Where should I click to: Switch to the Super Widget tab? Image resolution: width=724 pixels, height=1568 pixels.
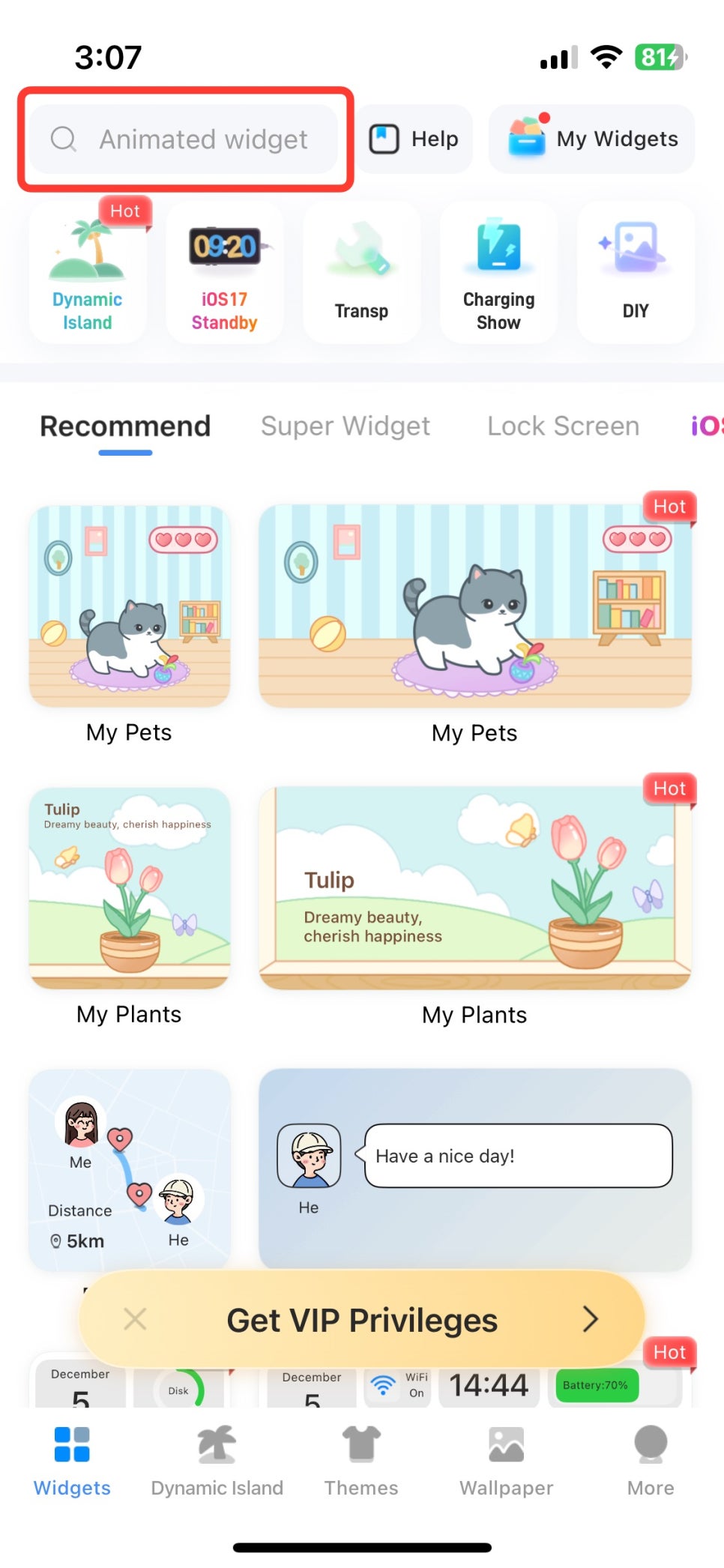[345, 426]
